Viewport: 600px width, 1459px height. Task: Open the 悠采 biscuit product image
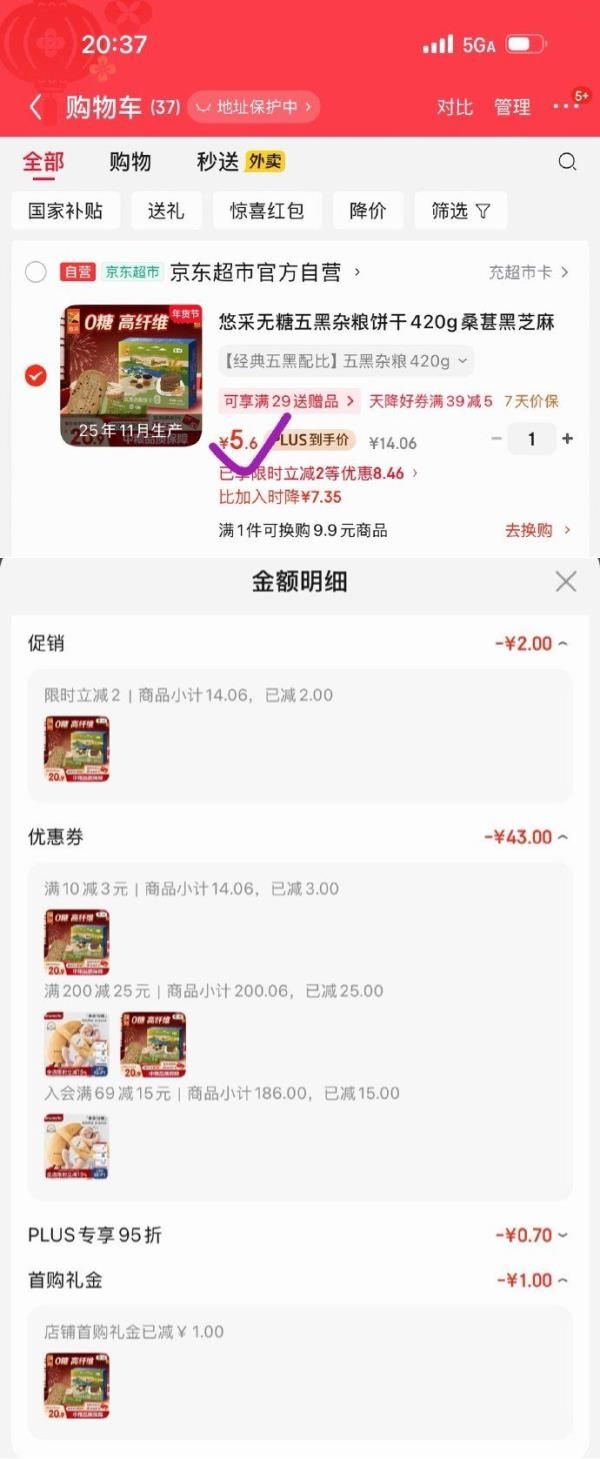(x=131, y=375)
